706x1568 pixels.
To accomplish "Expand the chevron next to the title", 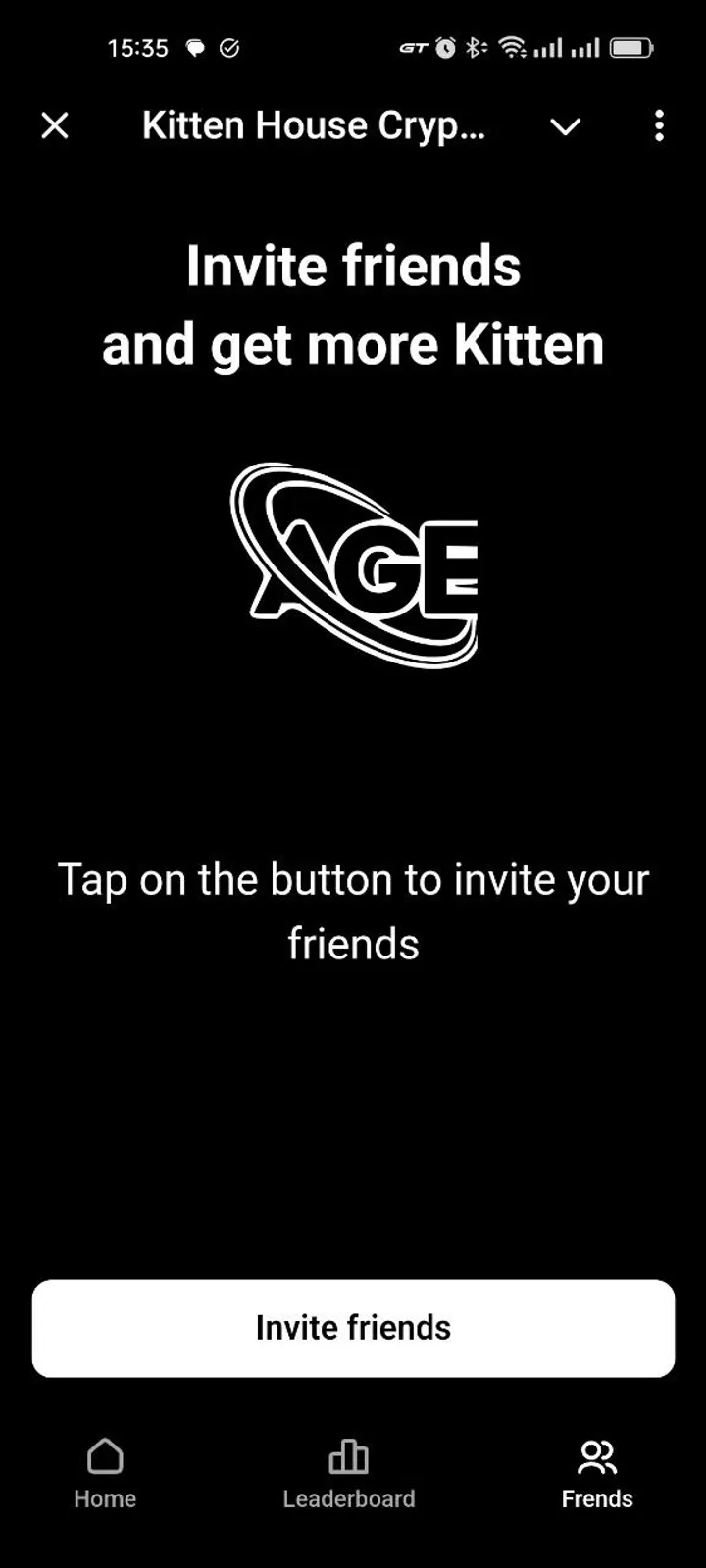I will [x=565, y=126].
